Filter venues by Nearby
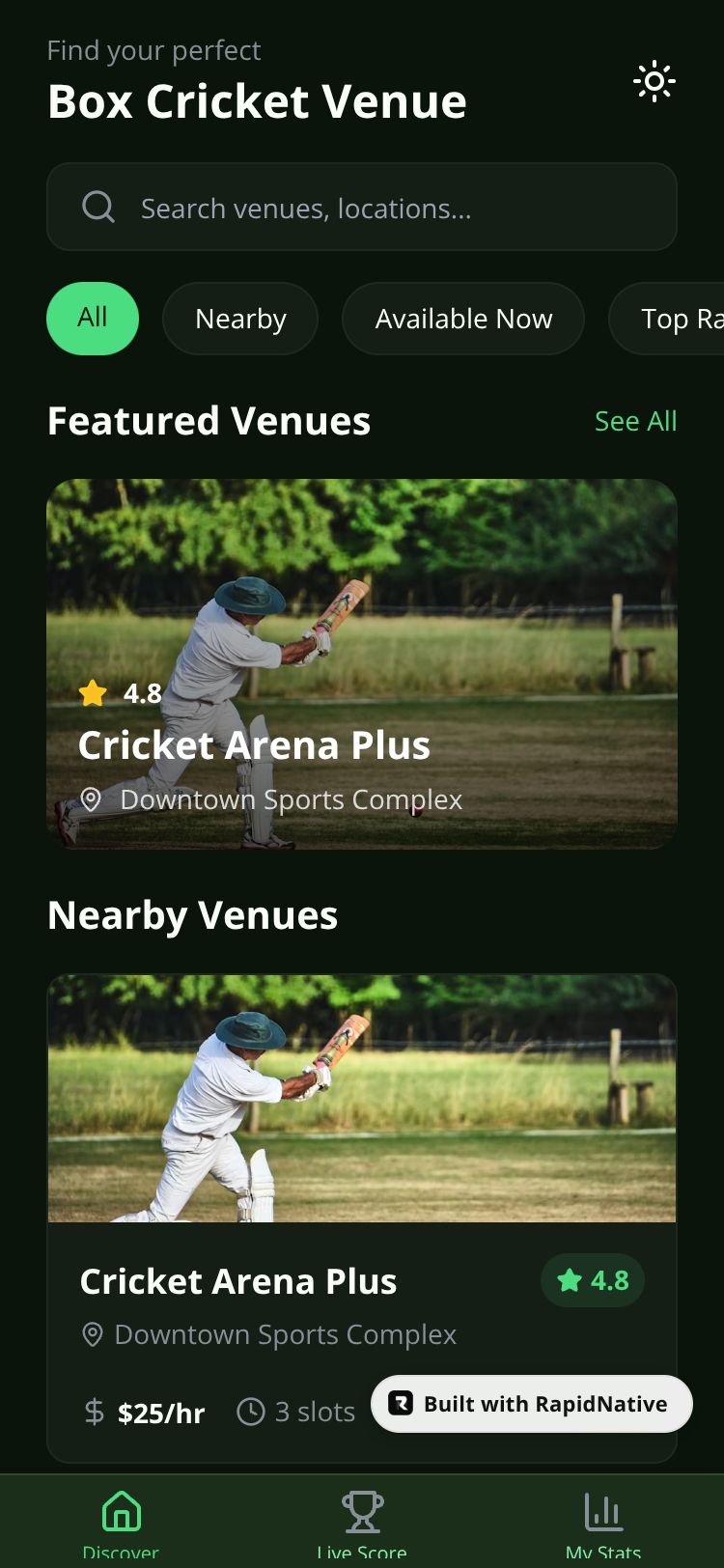This screenshot has height=1568, width=724. tap(240, 319)
